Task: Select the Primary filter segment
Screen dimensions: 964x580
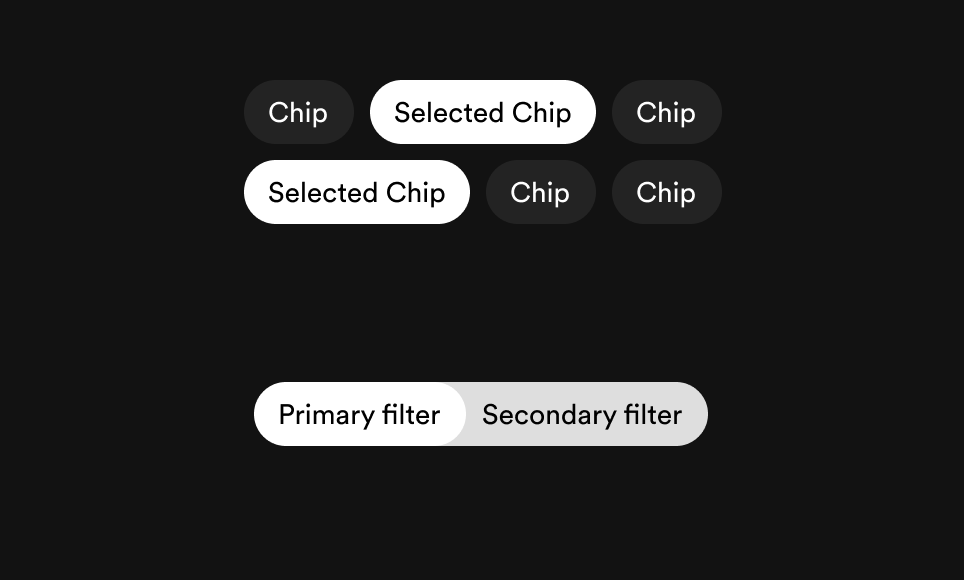Action: point(359,414)
